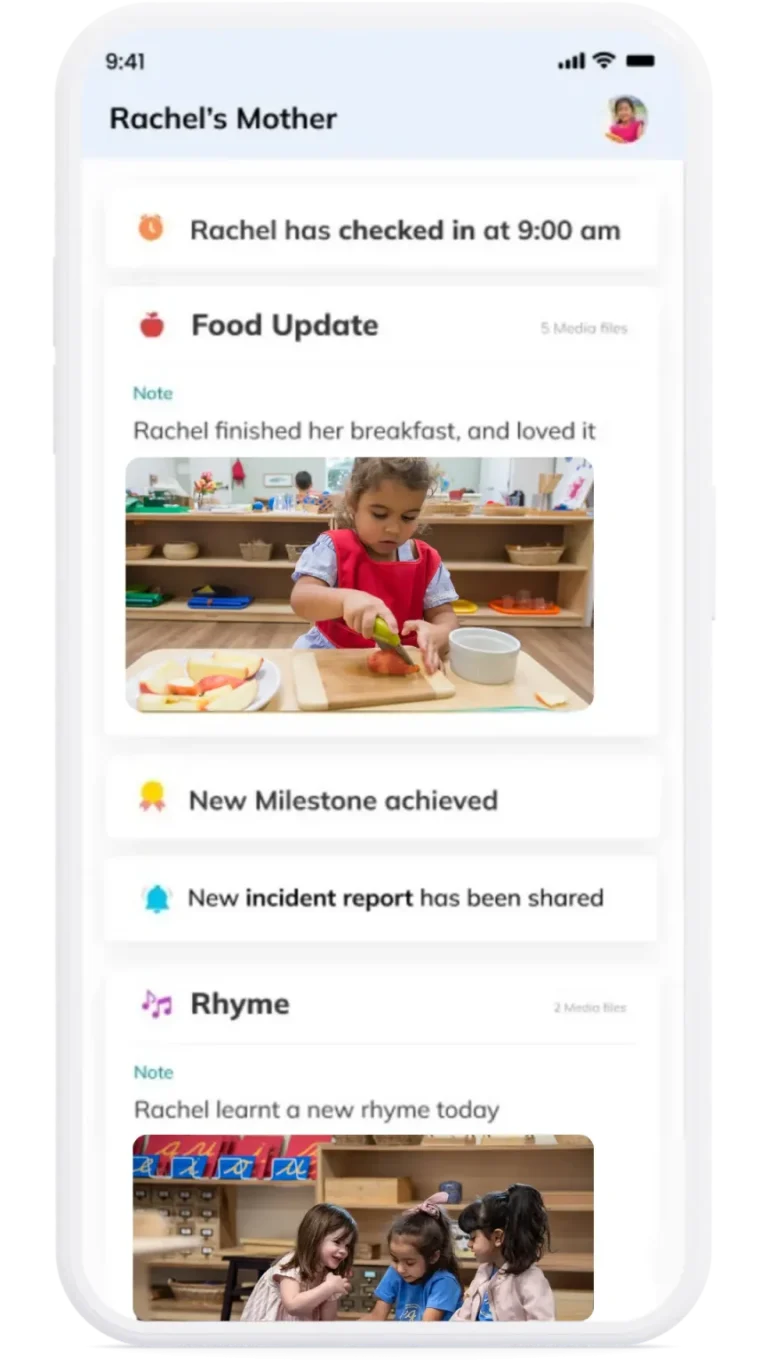
Task: Open the Food Update card
Action: (x=284, y=326)
